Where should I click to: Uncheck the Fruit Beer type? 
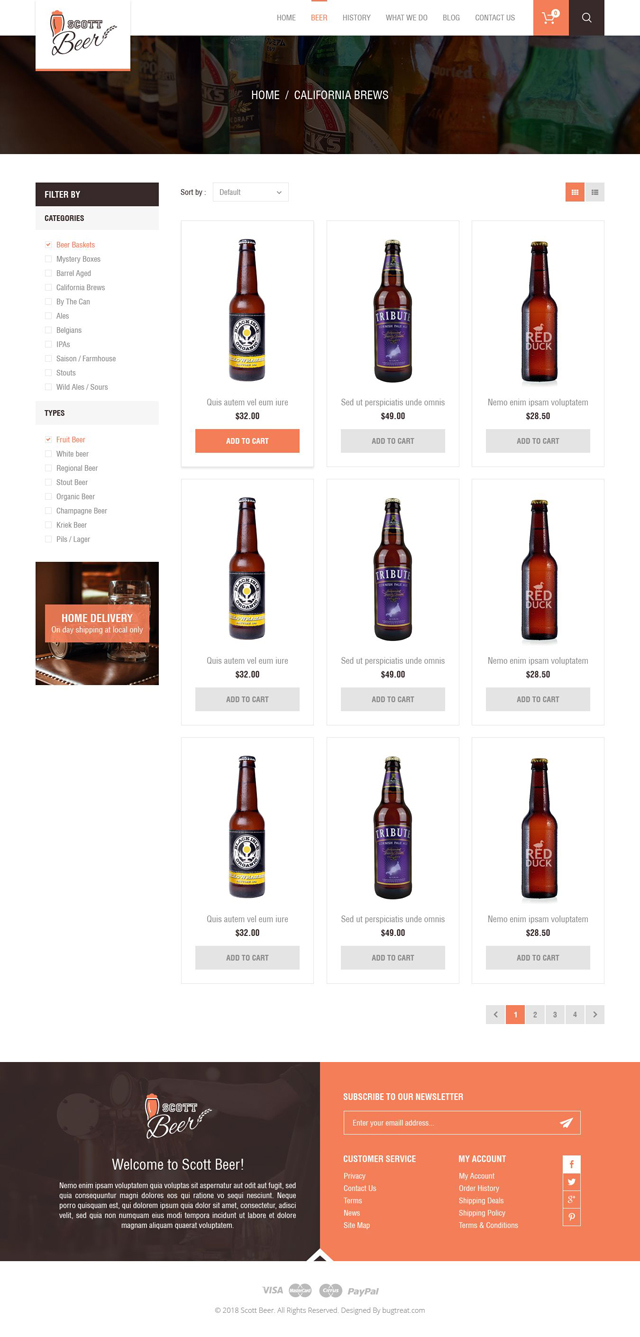48,440
